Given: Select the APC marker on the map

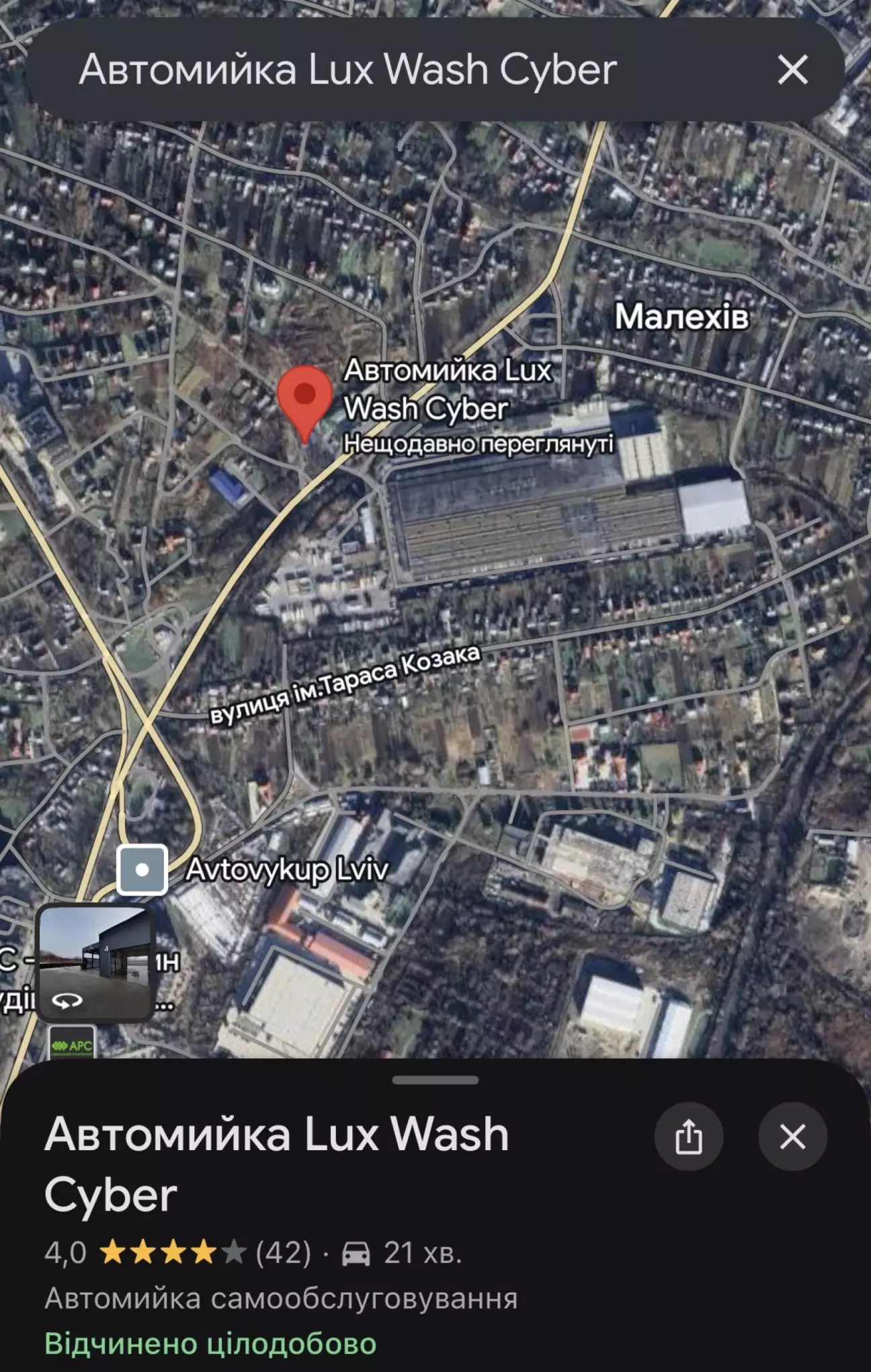Looking at the screenshot, I should (72, 1043).
